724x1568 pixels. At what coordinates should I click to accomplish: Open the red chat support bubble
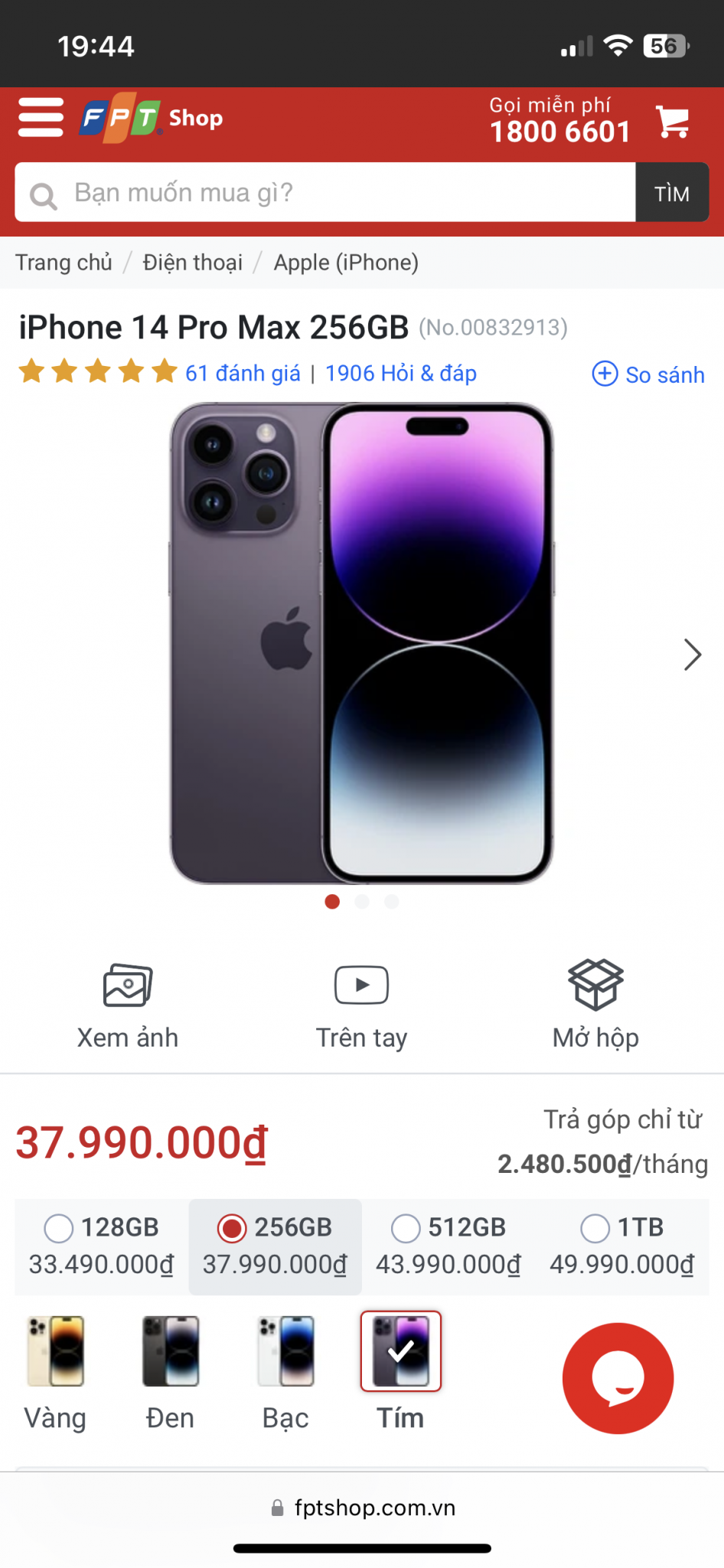(618, 1378)
